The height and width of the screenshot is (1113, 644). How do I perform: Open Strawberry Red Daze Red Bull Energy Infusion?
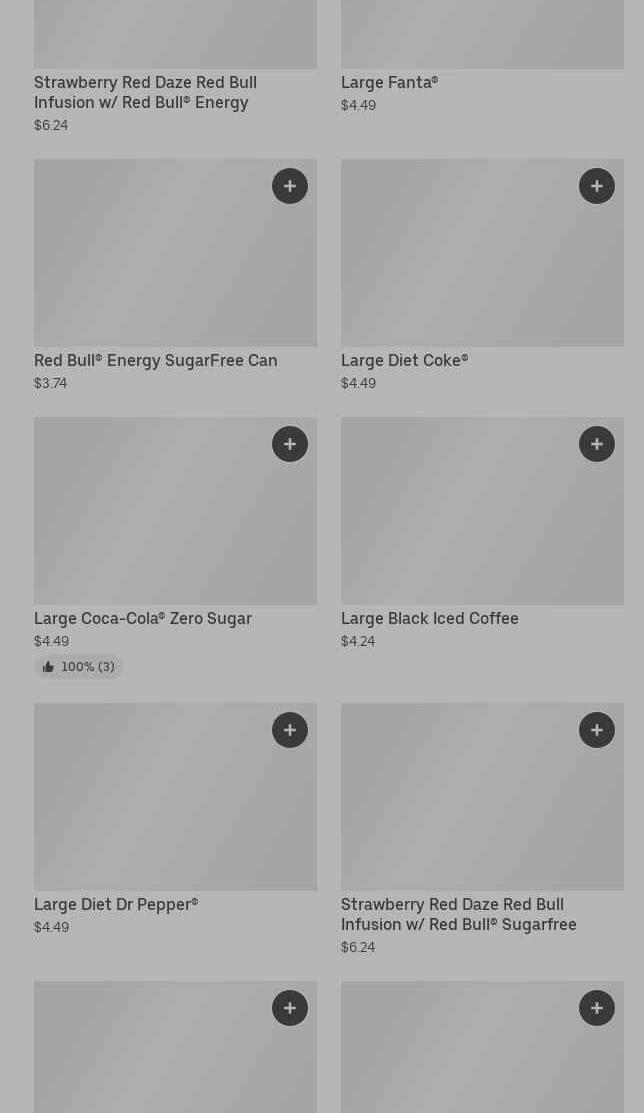(x=145, y=92)
